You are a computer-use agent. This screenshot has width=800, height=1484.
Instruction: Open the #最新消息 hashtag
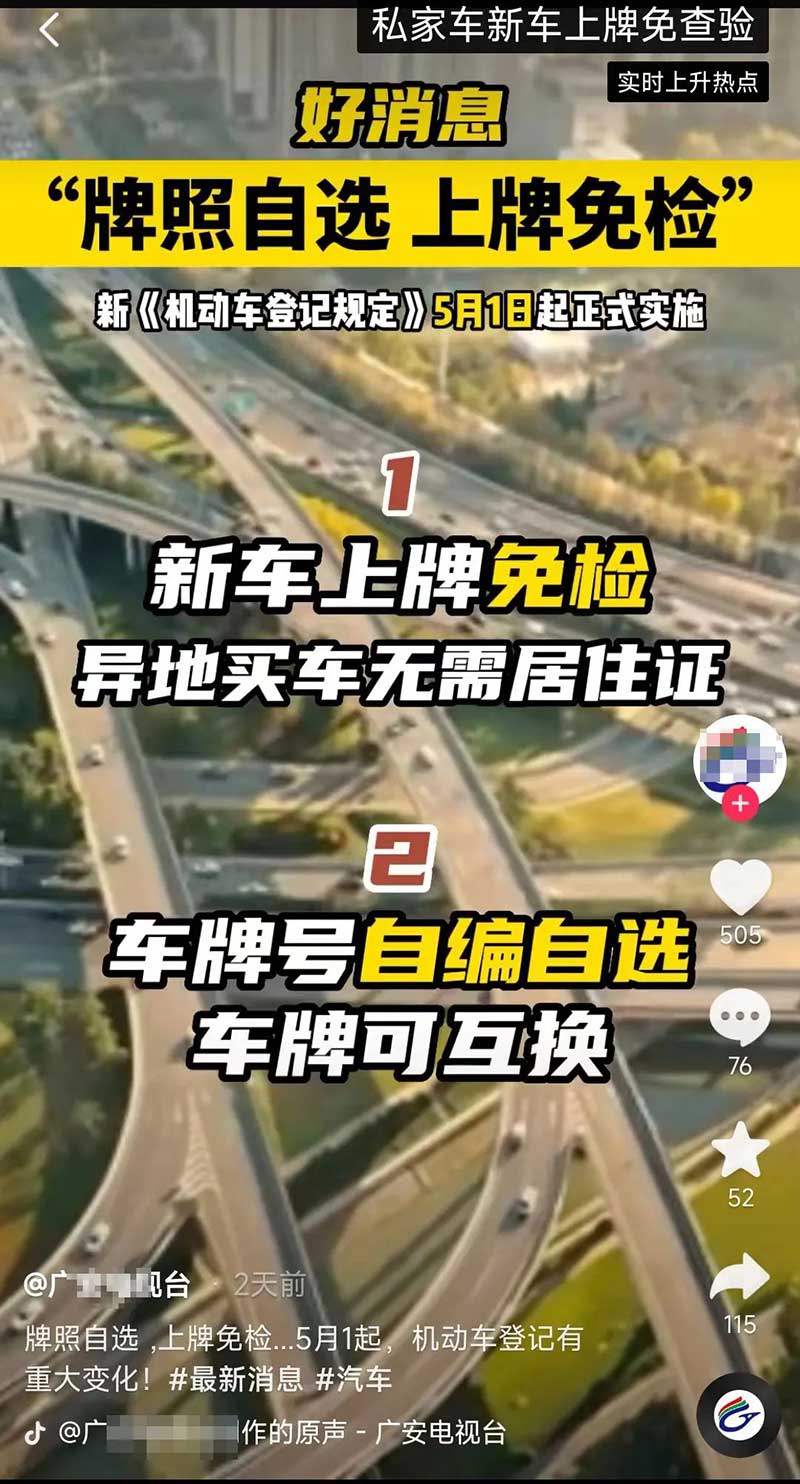click(x=236, y=1380)
